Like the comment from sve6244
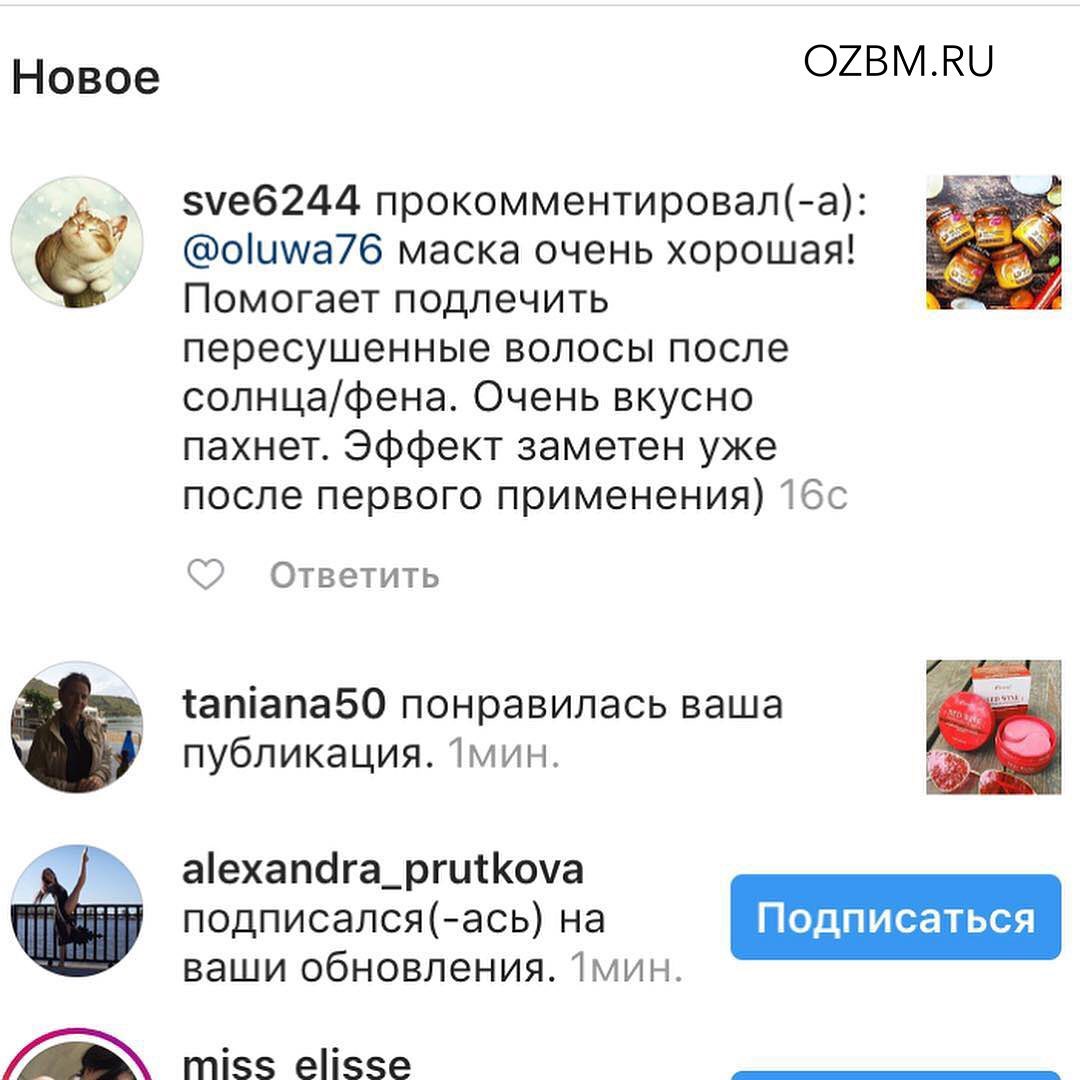 pos(206,575)
